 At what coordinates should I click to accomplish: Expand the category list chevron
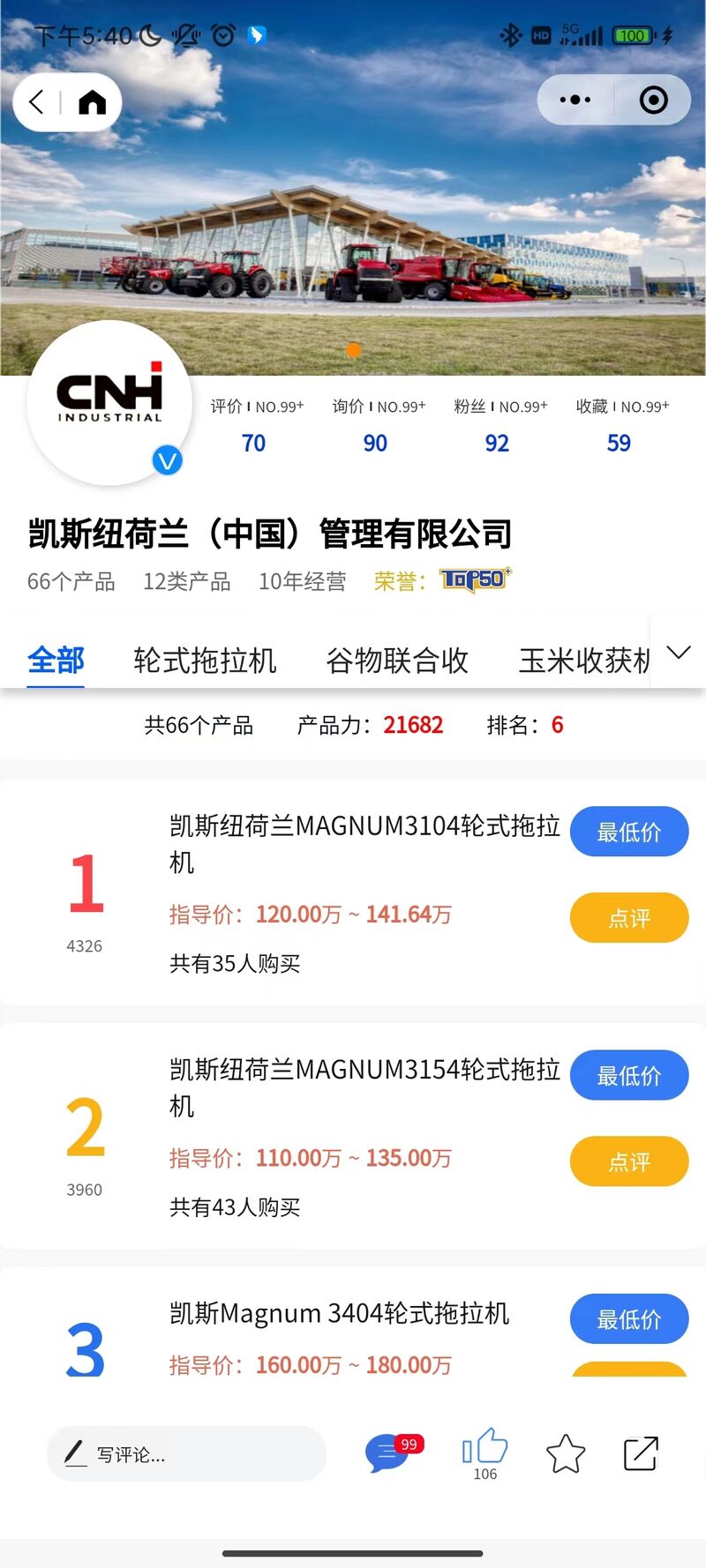[x=678, y=653]
